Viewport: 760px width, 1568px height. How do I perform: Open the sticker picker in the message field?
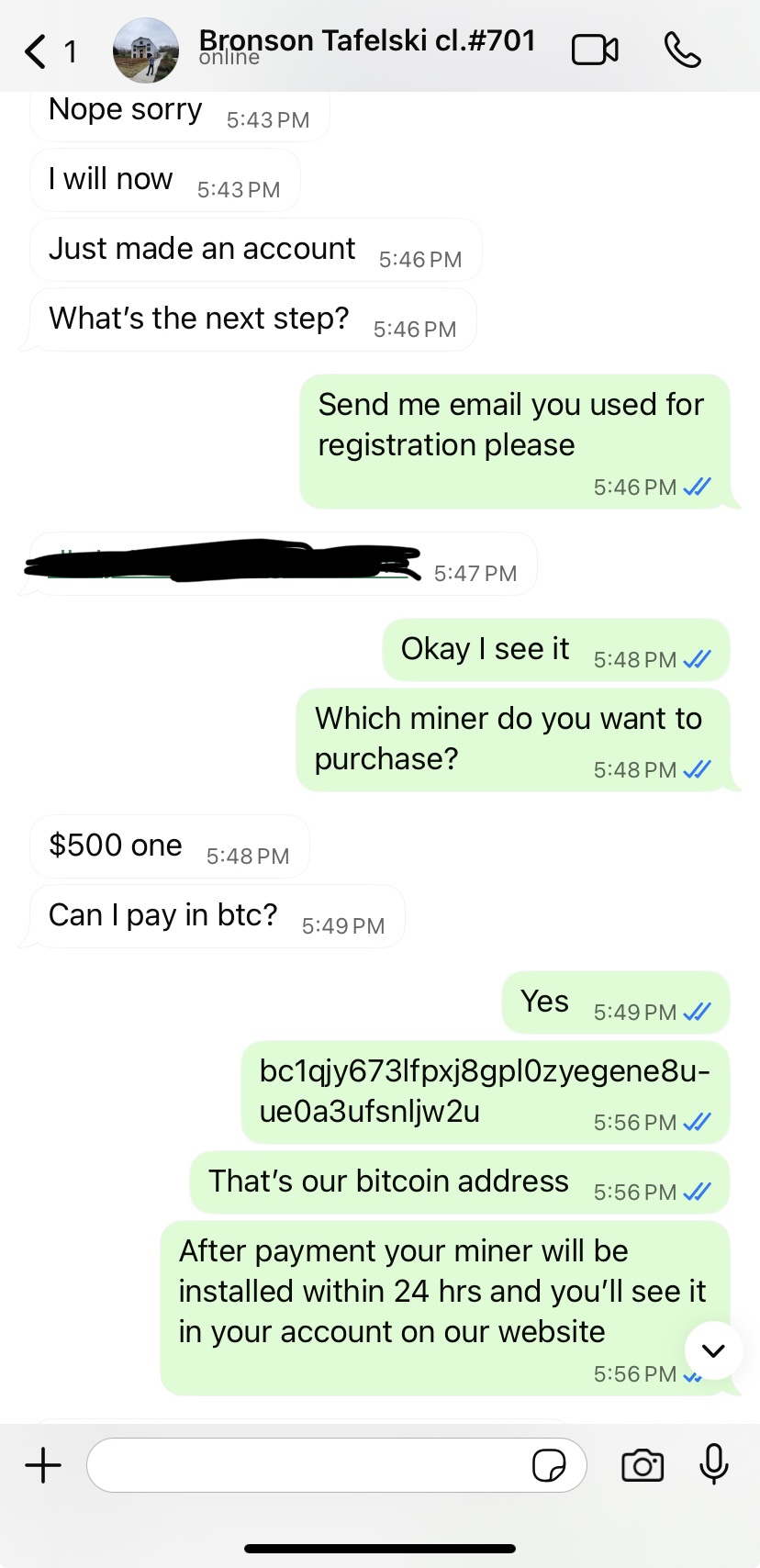(549, 1466)
